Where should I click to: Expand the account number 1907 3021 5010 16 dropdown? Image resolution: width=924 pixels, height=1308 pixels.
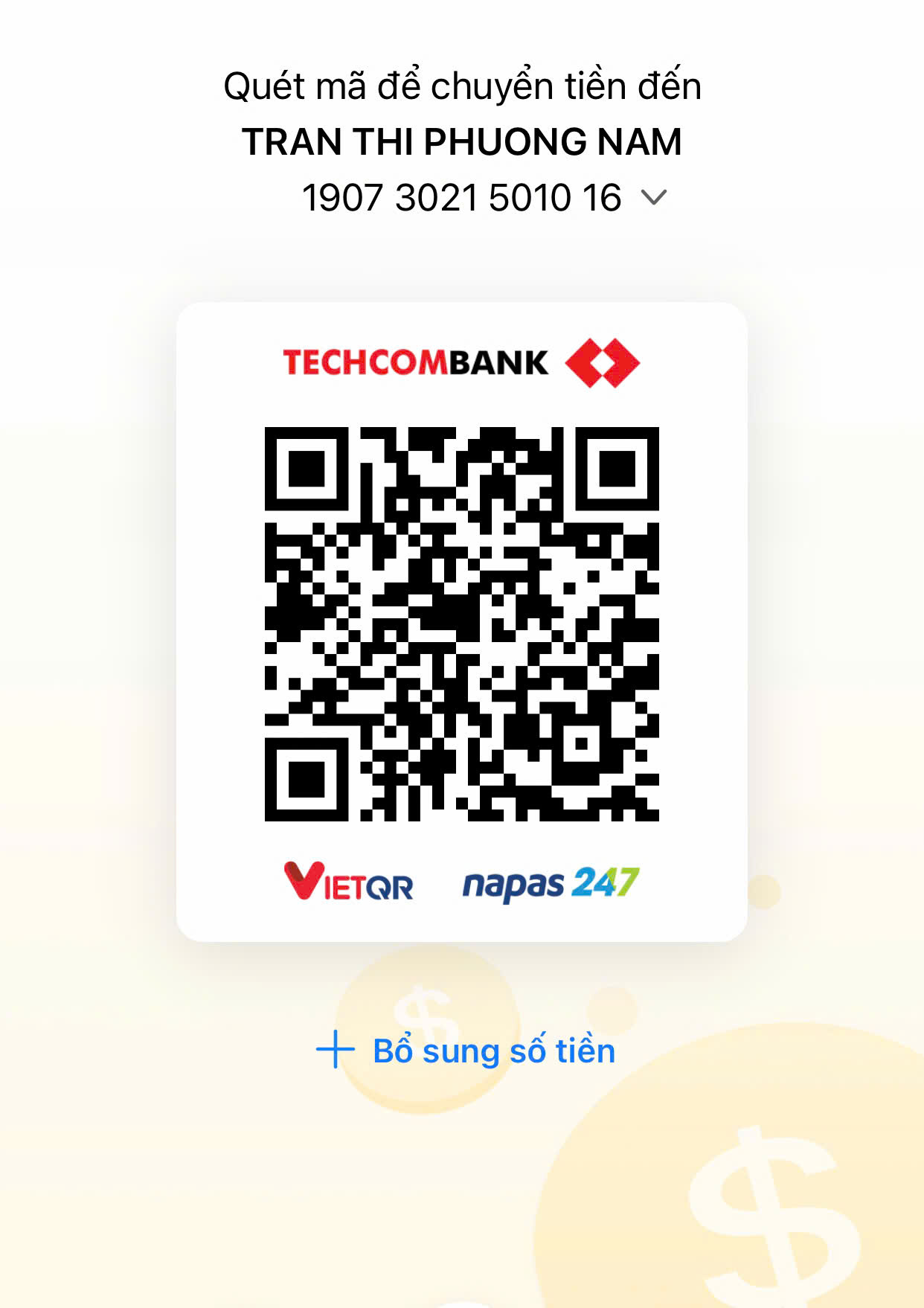coord(653,198)
